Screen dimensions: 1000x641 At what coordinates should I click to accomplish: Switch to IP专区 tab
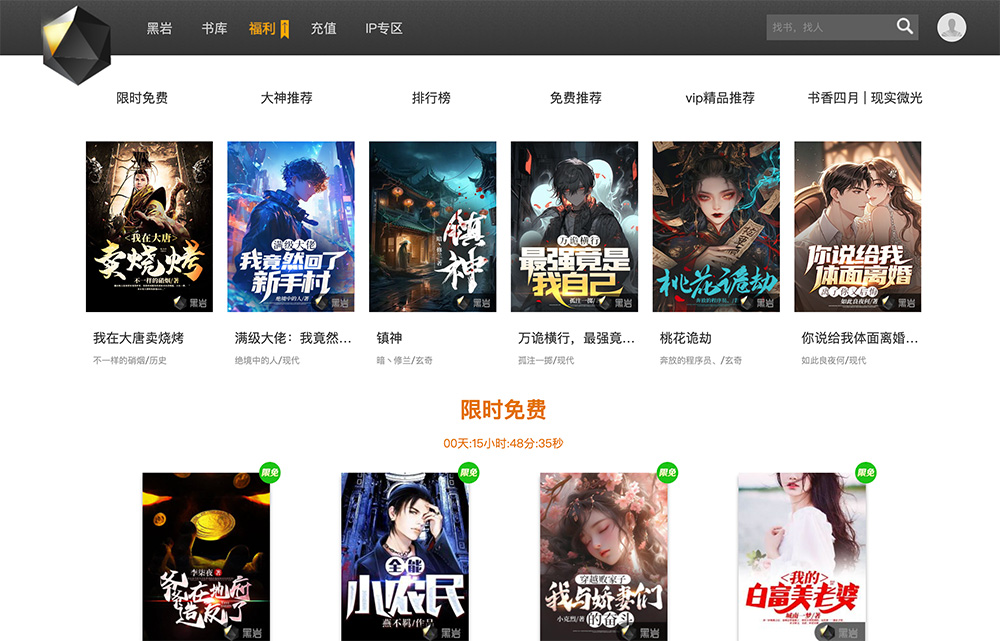click(x=384, y=29)
